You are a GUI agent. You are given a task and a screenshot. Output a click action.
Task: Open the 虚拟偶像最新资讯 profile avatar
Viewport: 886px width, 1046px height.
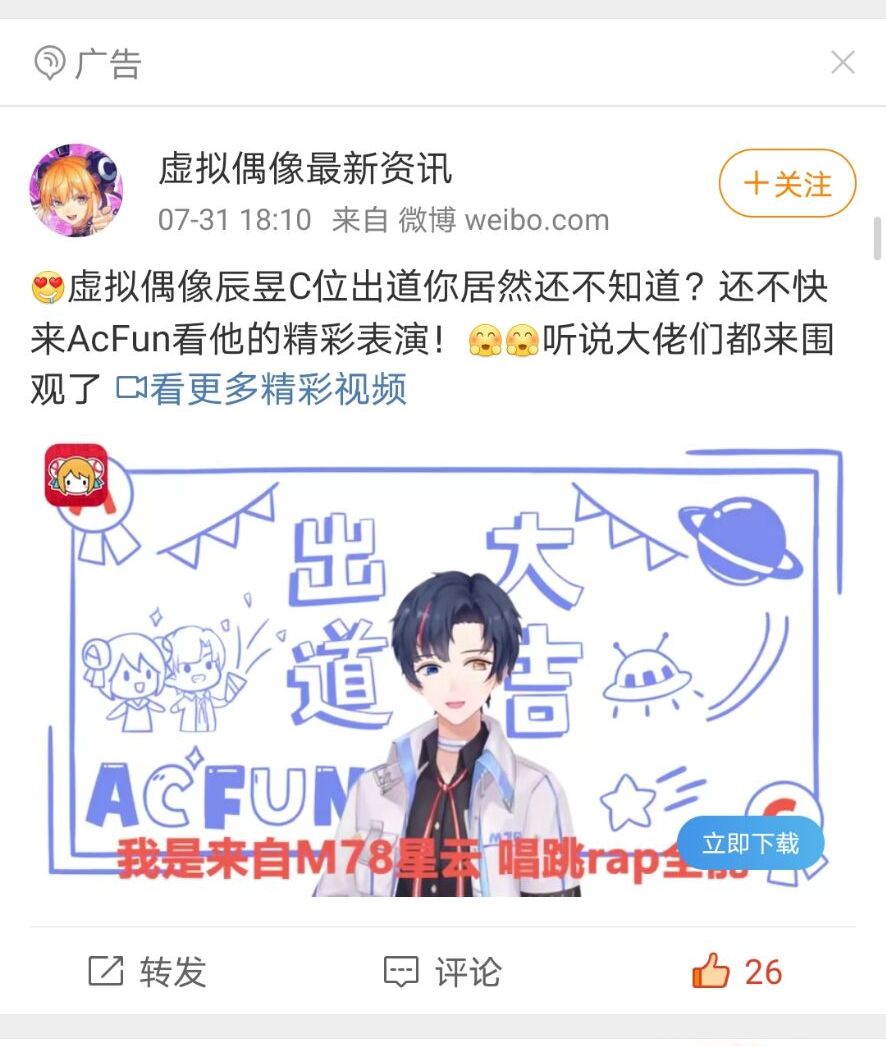tap(78, 190)
